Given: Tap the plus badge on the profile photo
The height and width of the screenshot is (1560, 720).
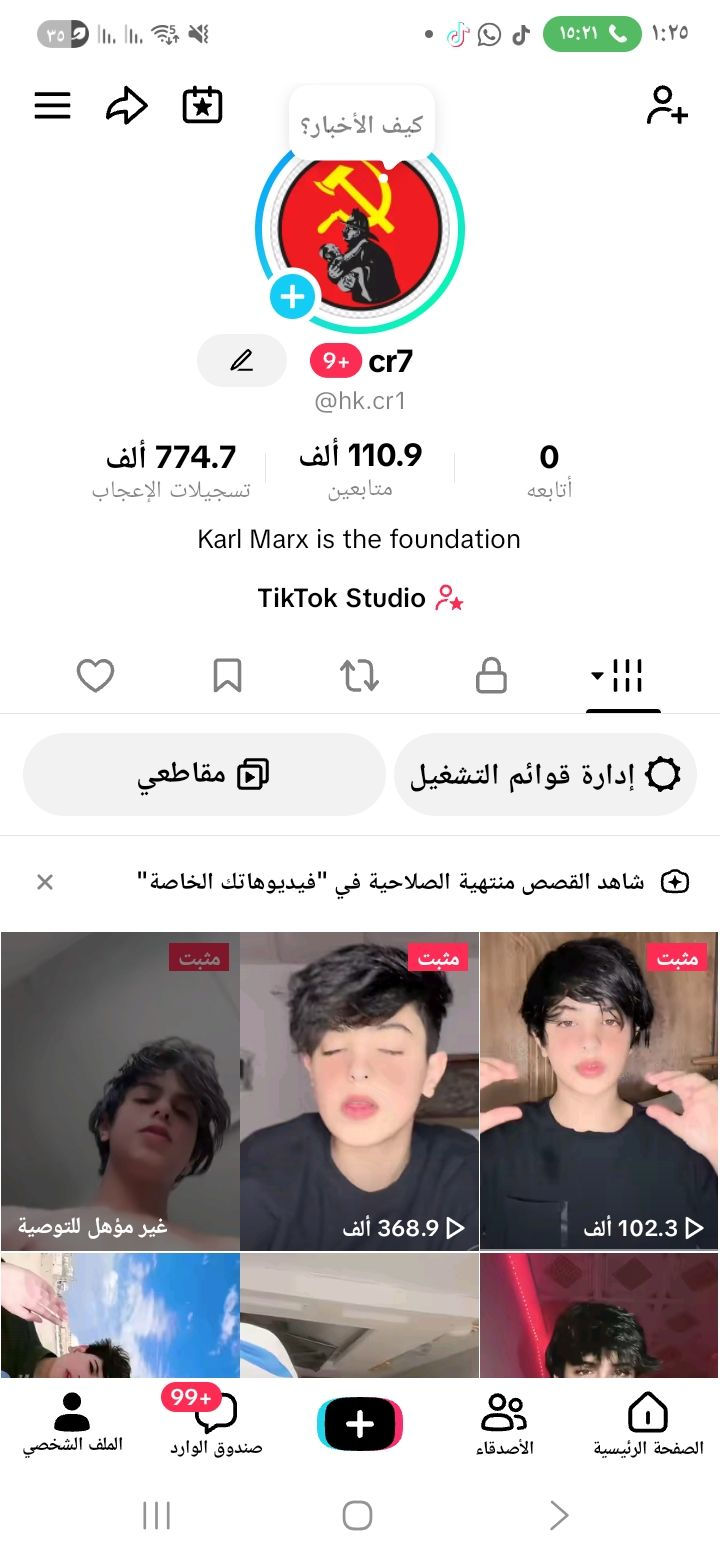Looking at the screenshot, I should [x=292, y=297].
